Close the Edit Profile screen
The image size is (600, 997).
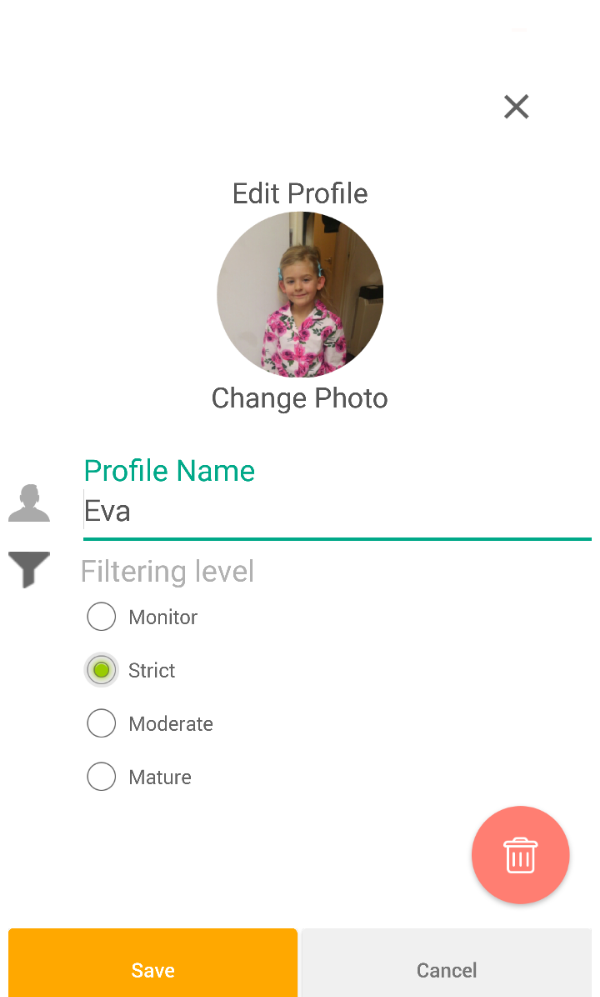[x=516, y=107]
